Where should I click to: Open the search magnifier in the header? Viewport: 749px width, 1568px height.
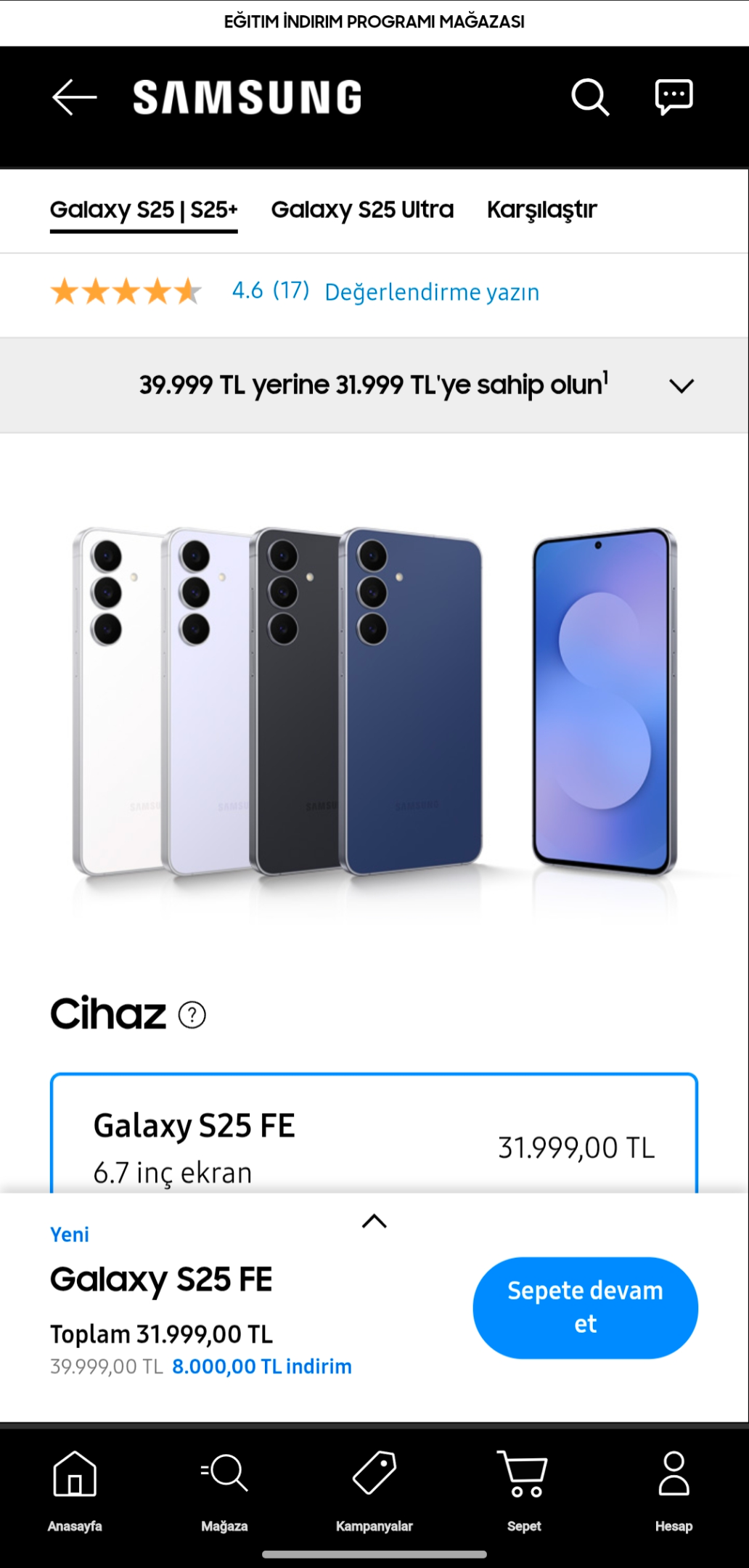[x=590, y=97]
